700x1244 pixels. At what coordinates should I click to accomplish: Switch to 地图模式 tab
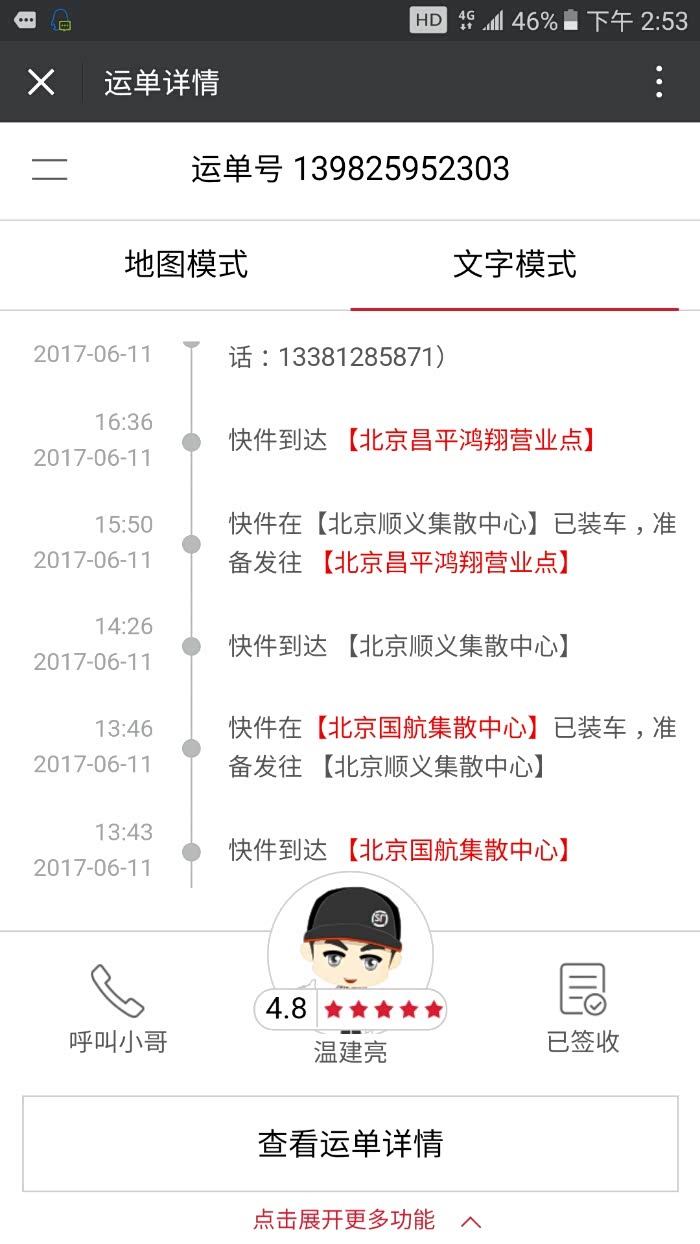point(186,265)
